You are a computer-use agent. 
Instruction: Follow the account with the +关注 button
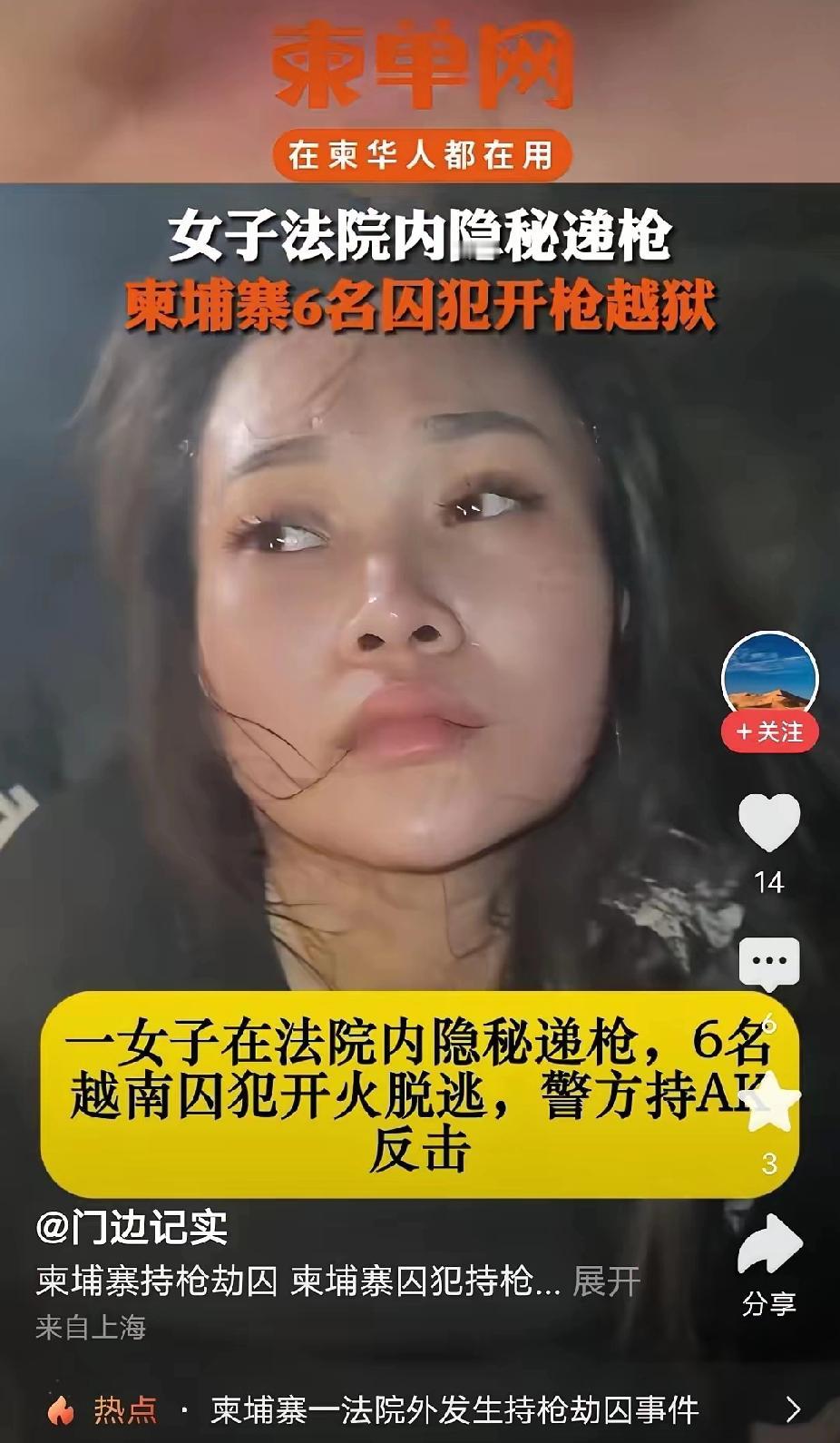[x=770, y=733]
